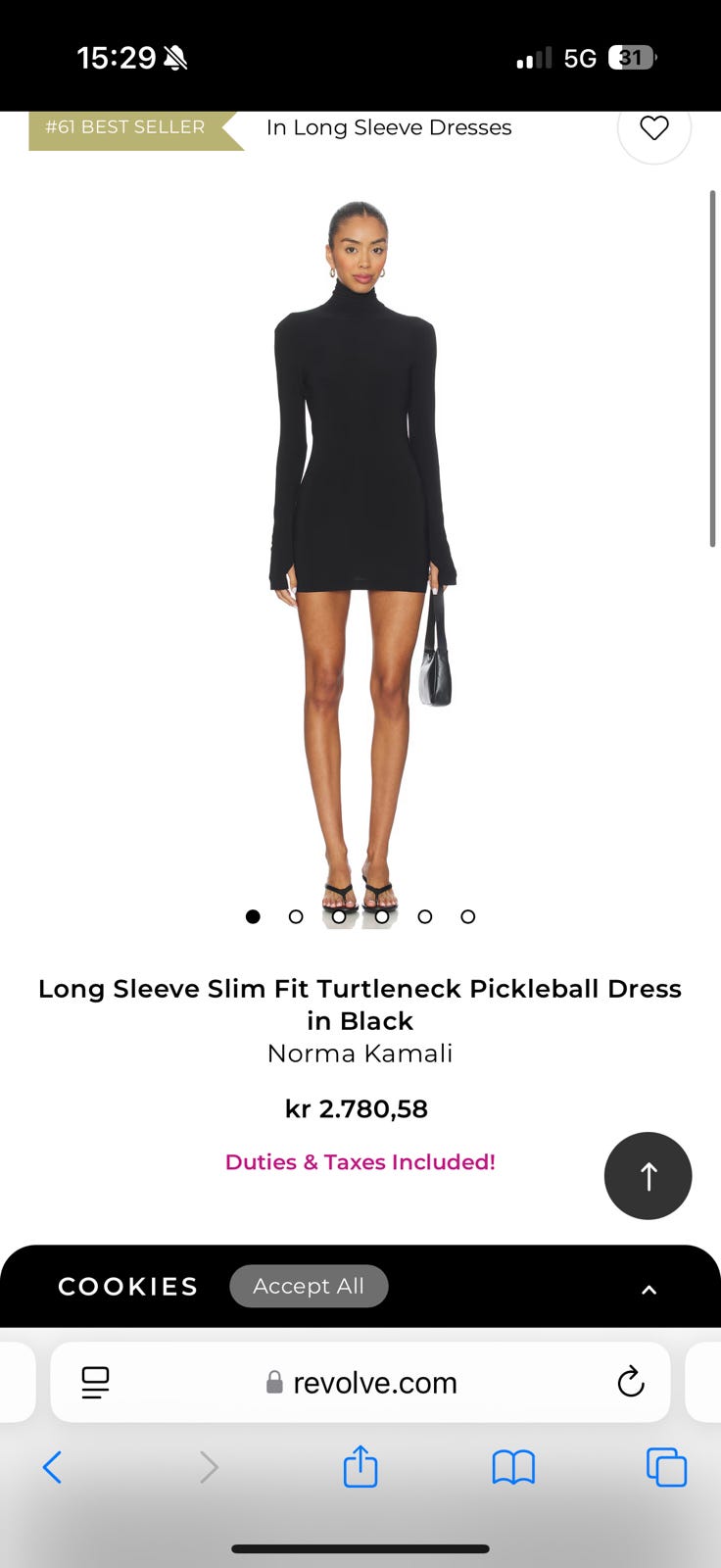Tap the revolve.com address bar

click(x=362, y=1383)
